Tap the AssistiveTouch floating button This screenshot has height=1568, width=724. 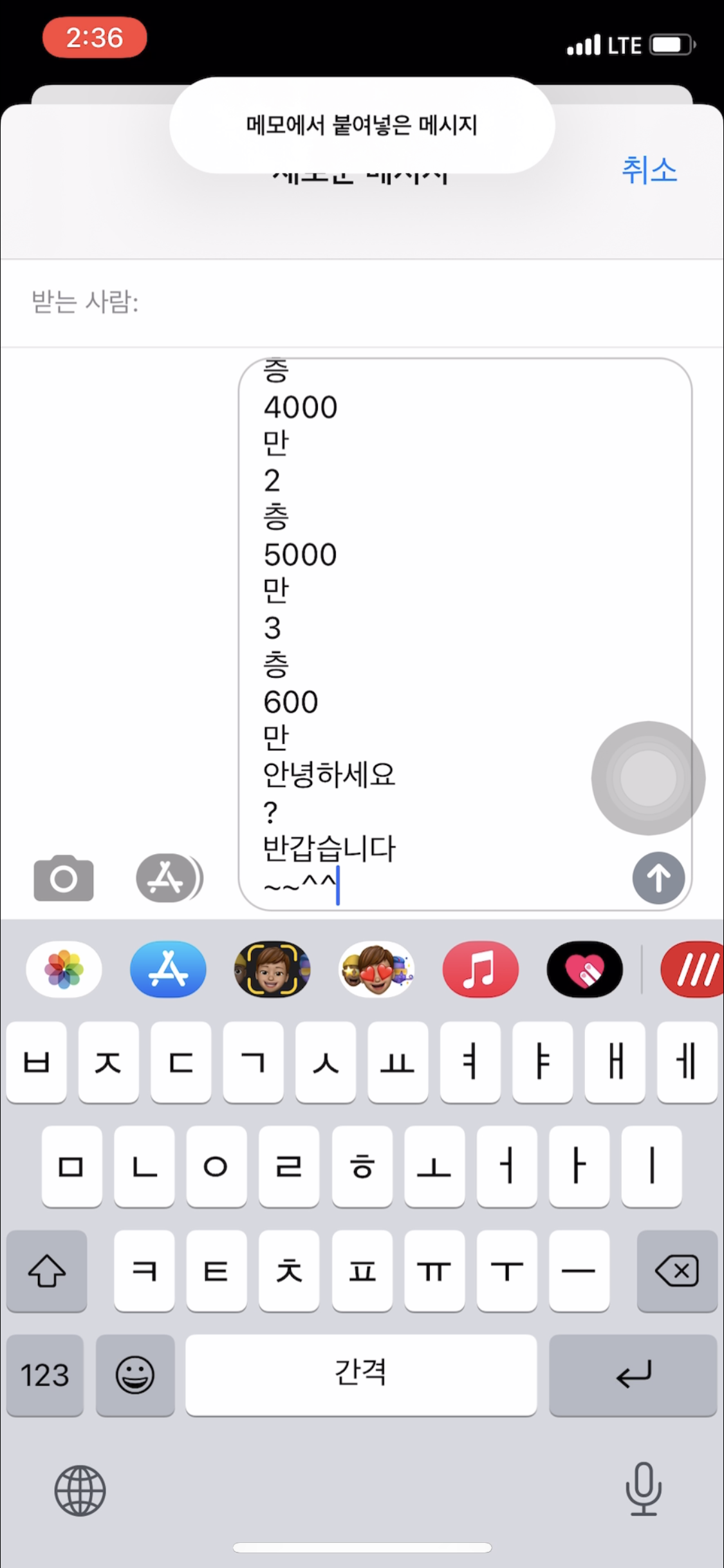tap(648, 778)
